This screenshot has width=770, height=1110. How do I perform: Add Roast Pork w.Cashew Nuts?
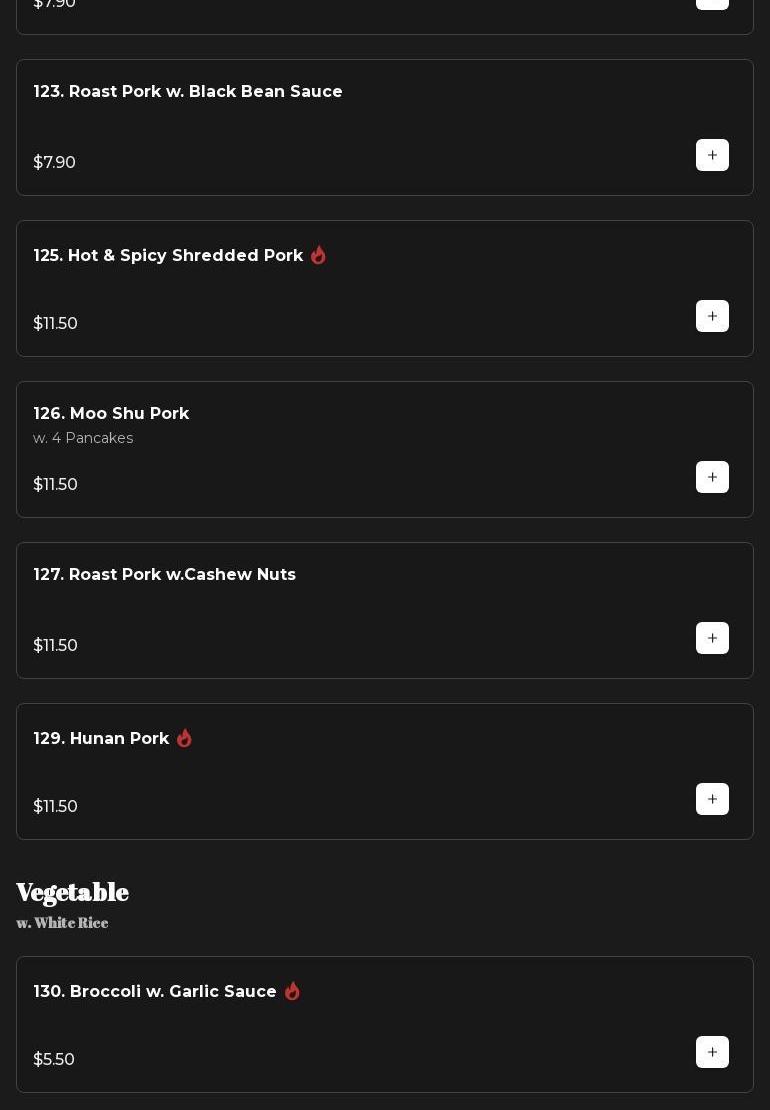coord(712,638)
